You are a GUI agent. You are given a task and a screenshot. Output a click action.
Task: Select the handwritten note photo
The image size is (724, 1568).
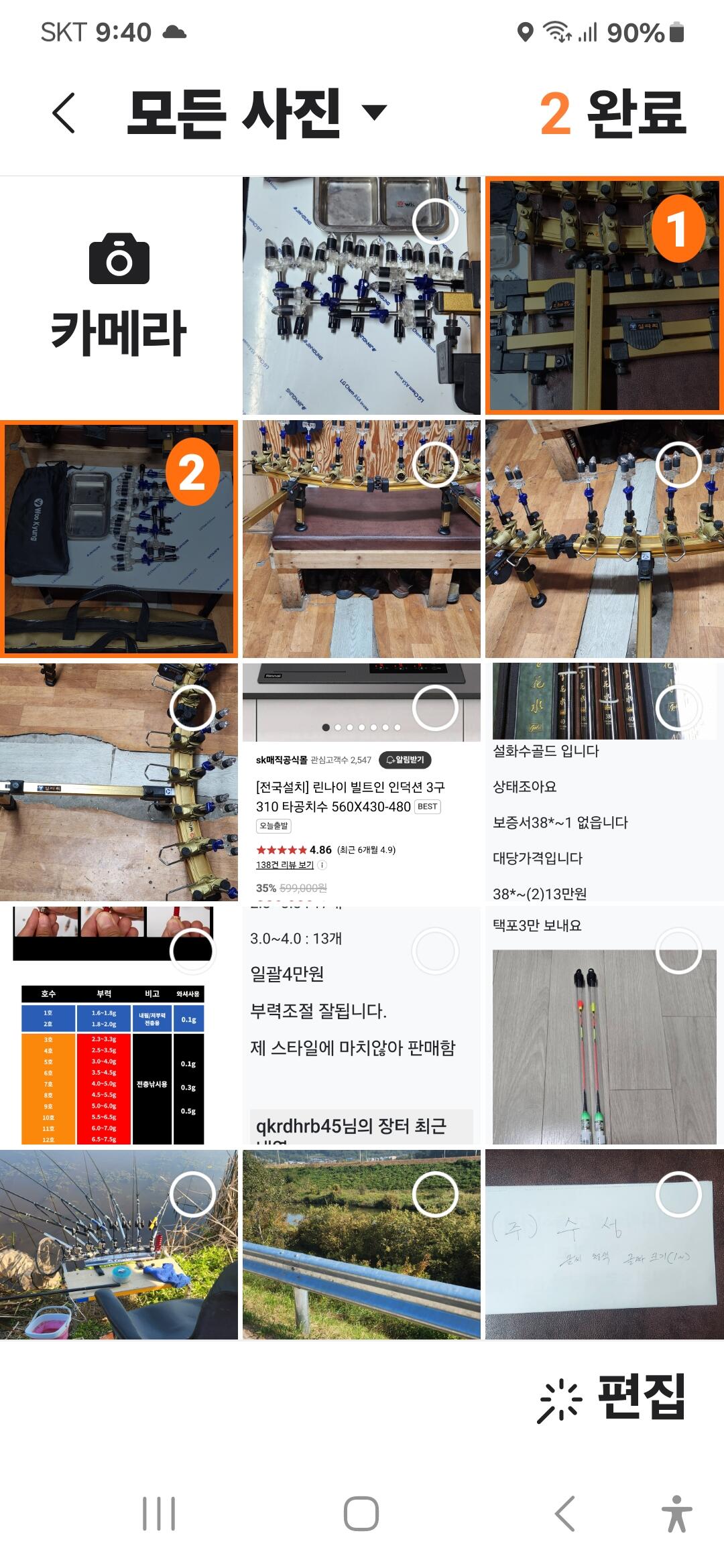click(x=678, y=1194)
